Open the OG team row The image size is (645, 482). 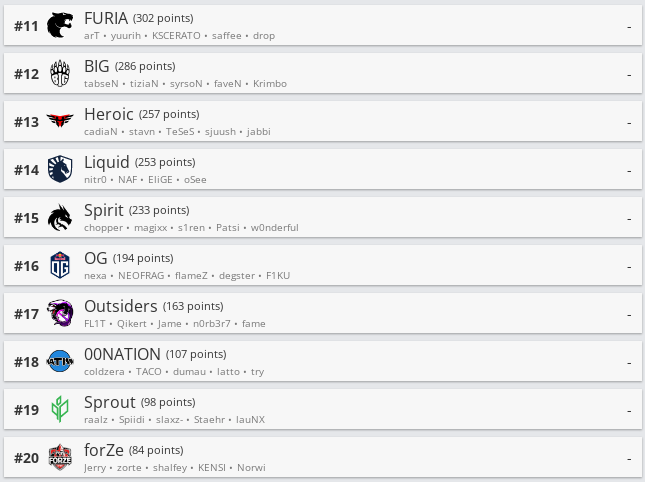96,259
